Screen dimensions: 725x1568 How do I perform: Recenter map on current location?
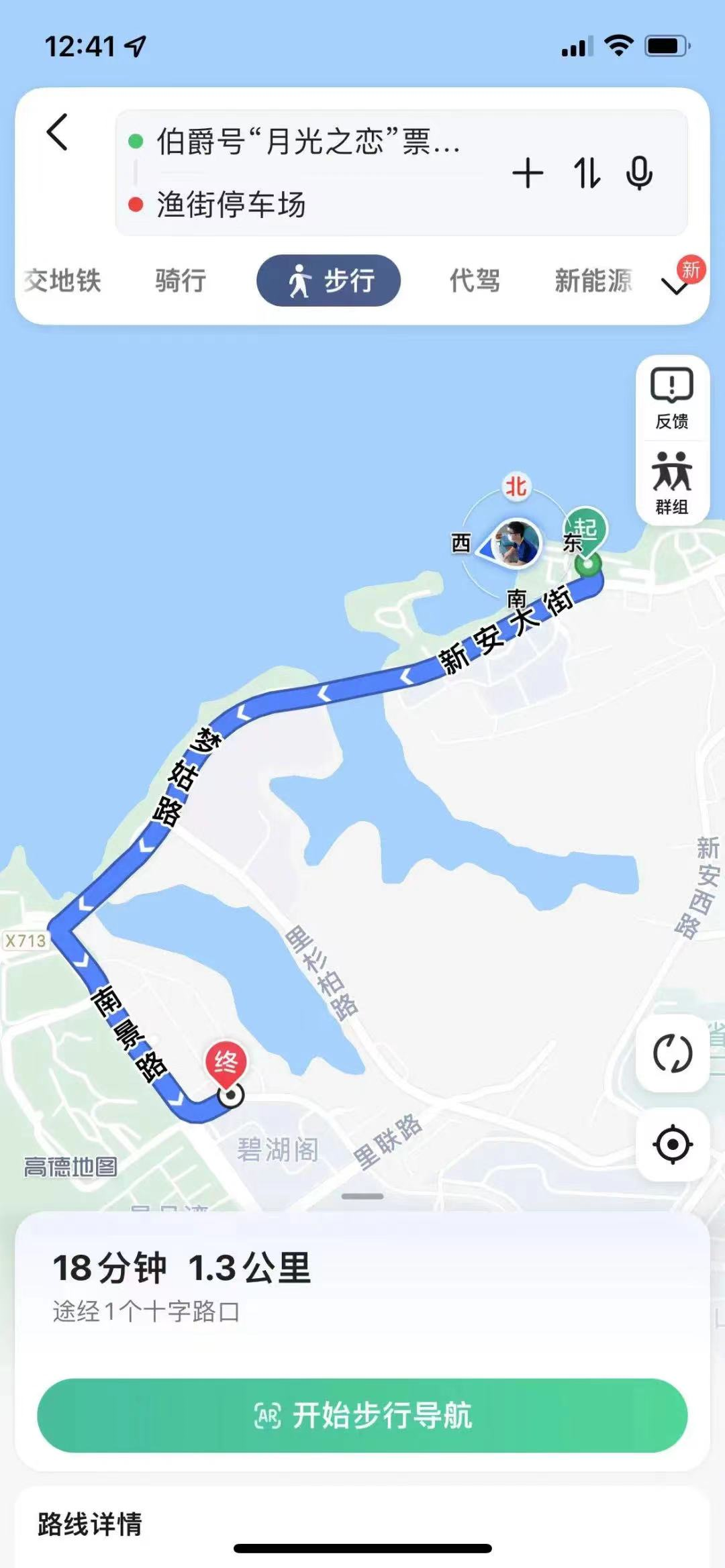pyautogui.click(x=672, y=1145)
